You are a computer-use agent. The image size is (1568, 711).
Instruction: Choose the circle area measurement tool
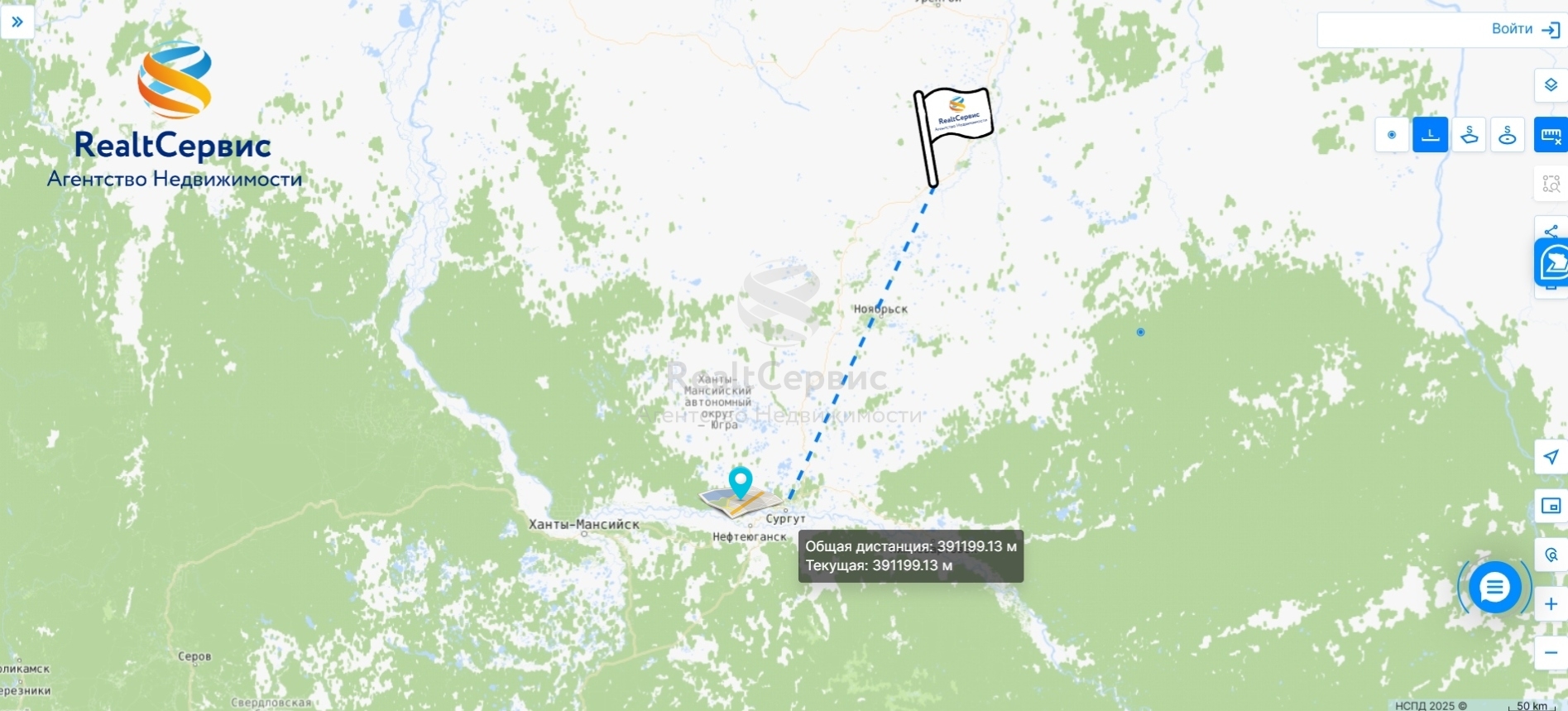(x=1507, y=135)
